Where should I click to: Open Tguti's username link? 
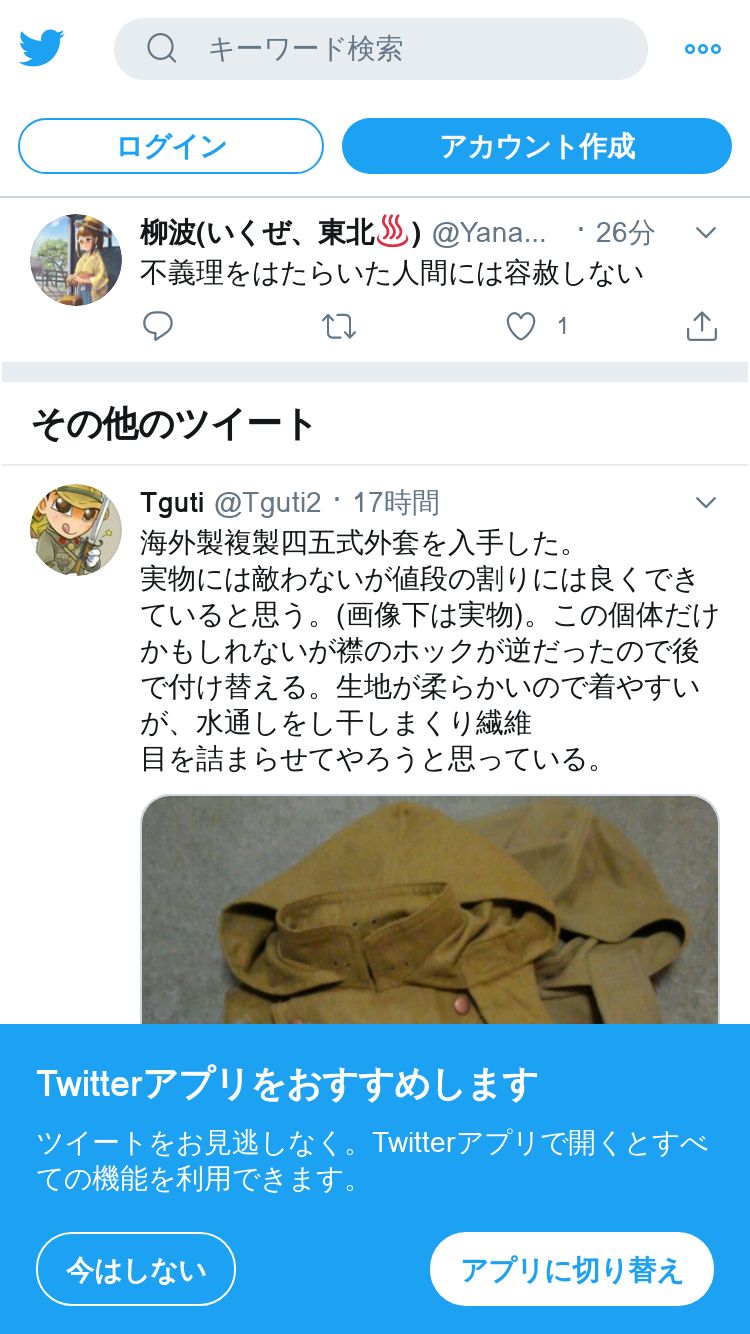point(172,502)
